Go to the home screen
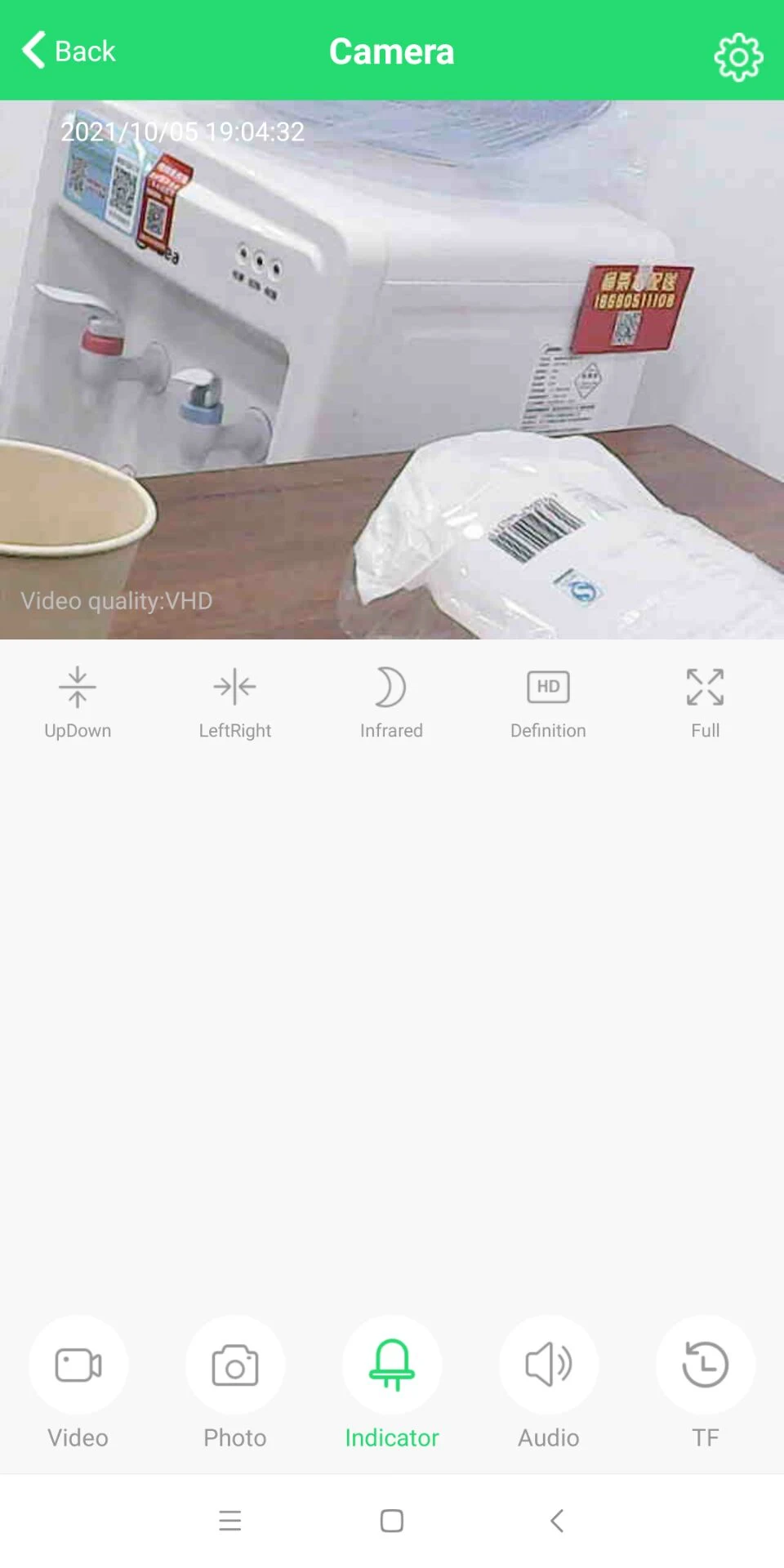This screenshot has width=784, height=1568. [392, 1521]
